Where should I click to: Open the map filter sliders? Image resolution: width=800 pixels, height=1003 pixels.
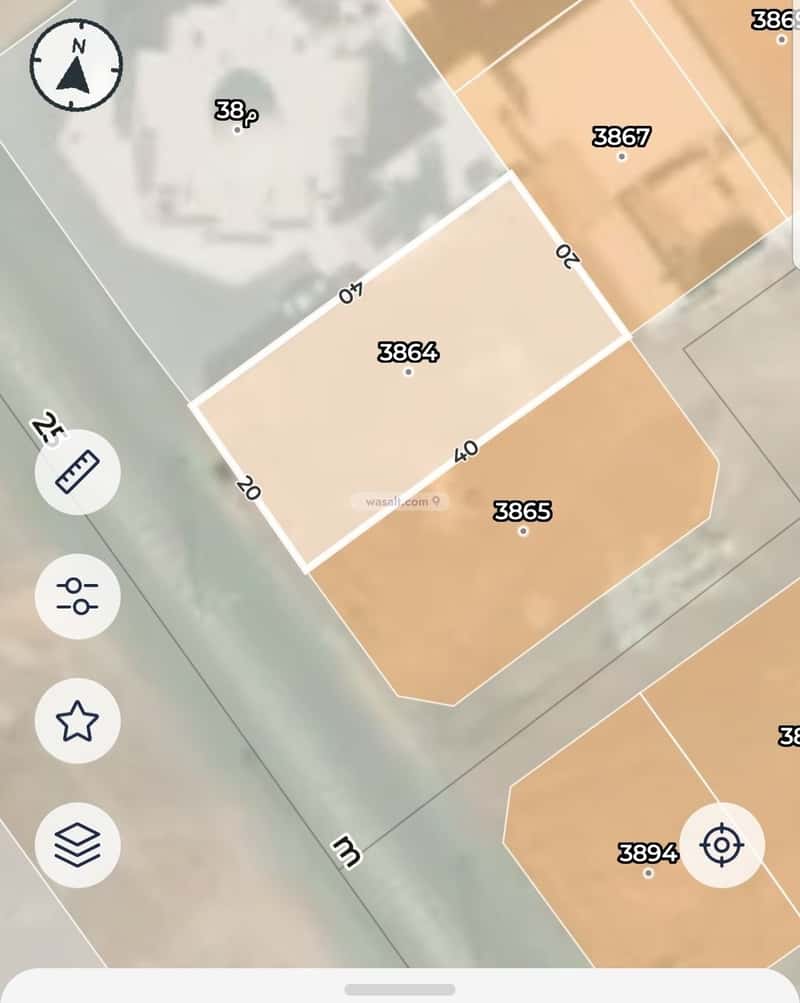[78, 597]
